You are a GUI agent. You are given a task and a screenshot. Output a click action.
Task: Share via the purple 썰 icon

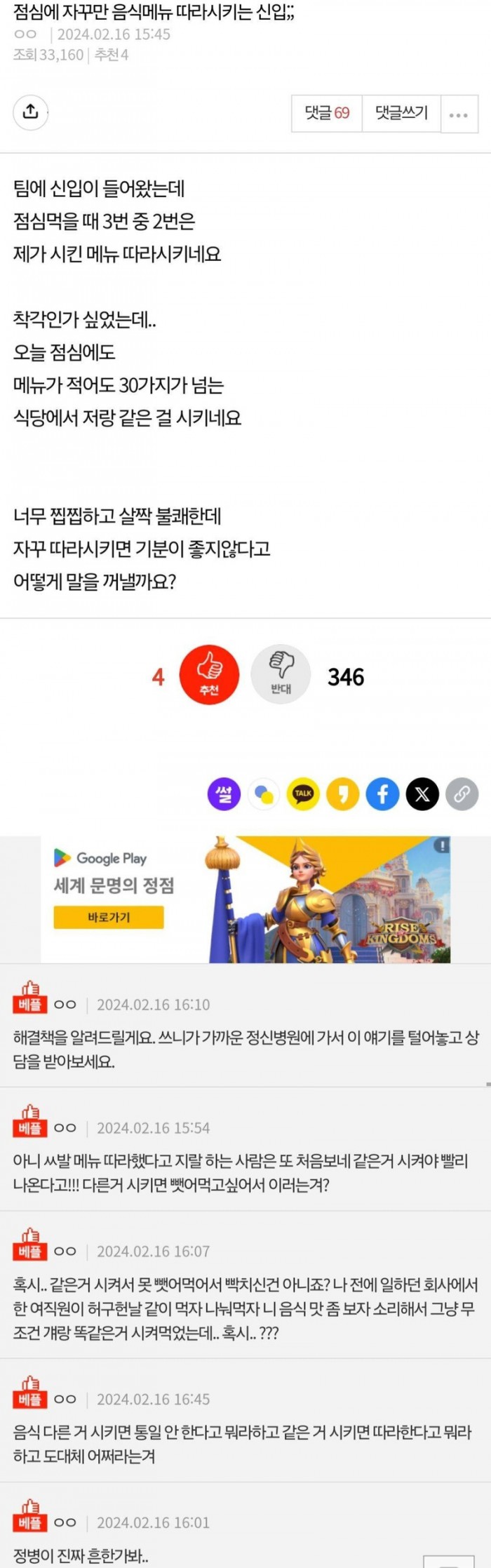(224, 794)
